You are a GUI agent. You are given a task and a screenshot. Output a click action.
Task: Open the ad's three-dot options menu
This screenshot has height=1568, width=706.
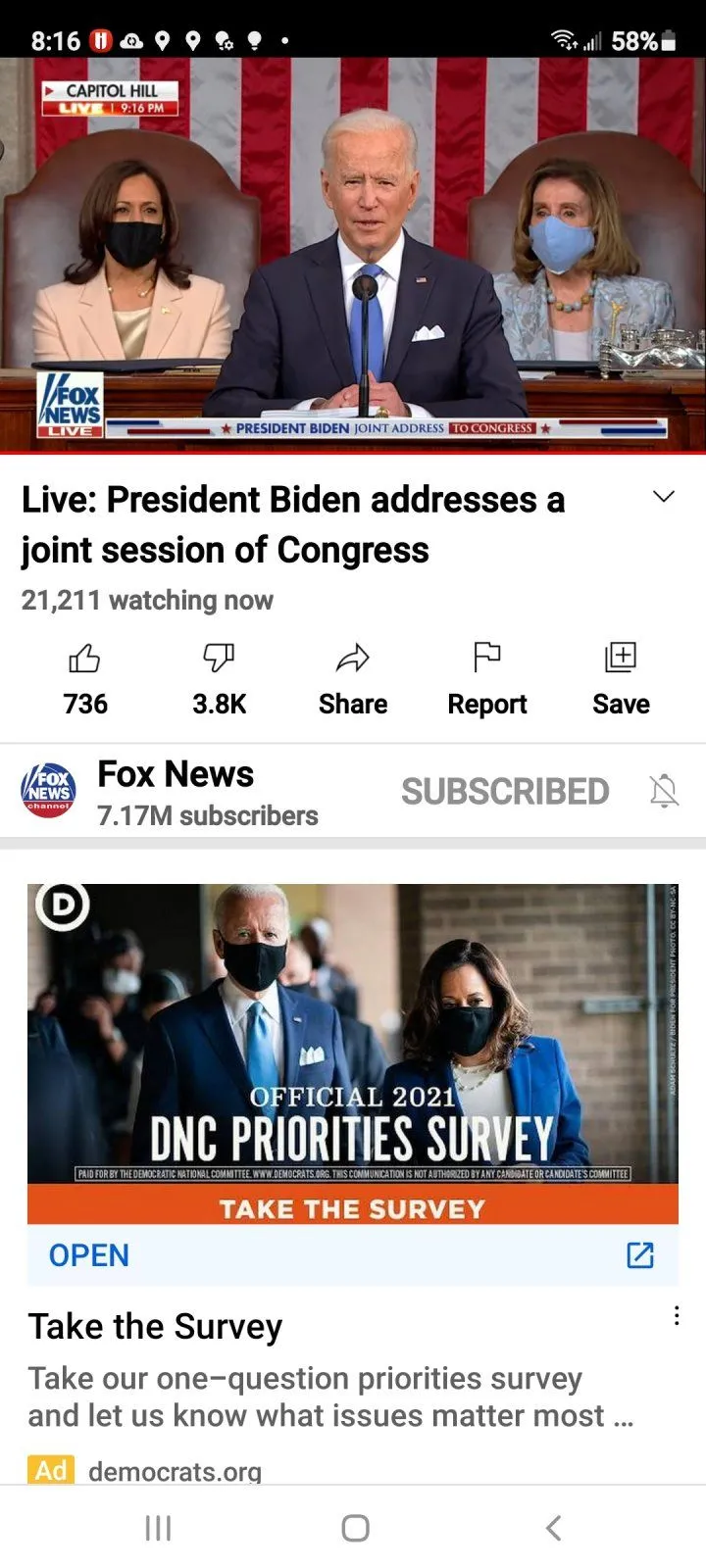click(x=677, y=1316)
